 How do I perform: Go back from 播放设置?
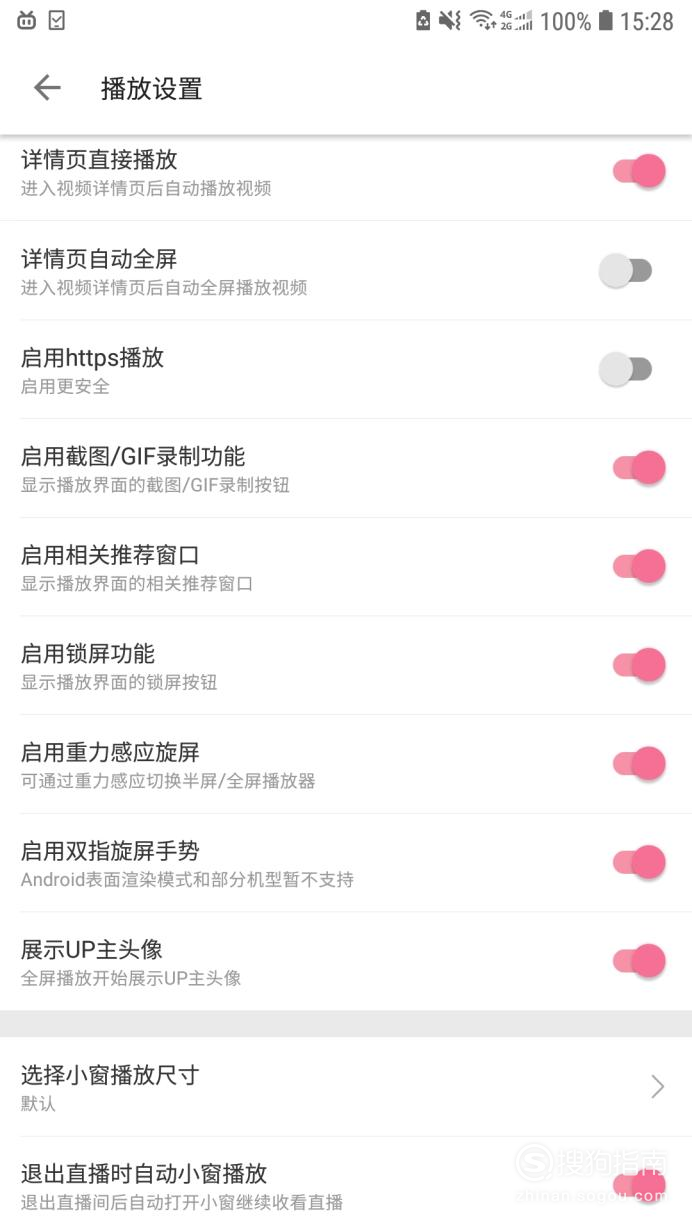point(47,88)
